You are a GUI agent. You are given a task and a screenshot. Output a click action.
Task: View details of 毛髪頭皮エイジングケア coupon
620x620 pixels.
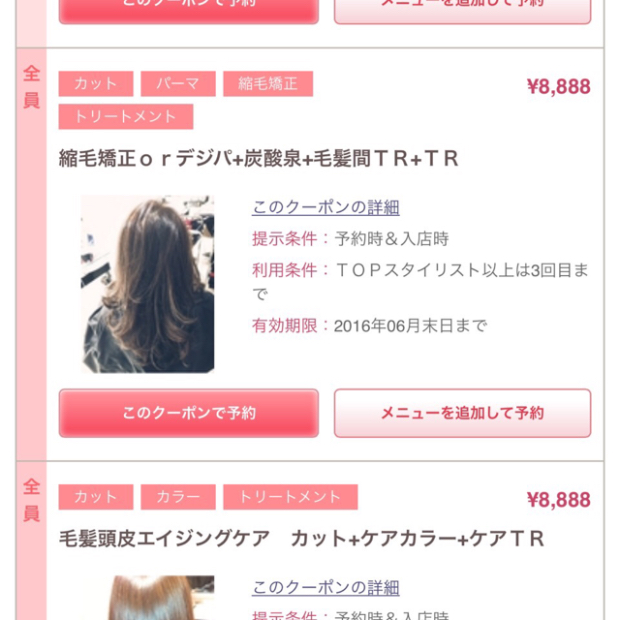point(325,588)
